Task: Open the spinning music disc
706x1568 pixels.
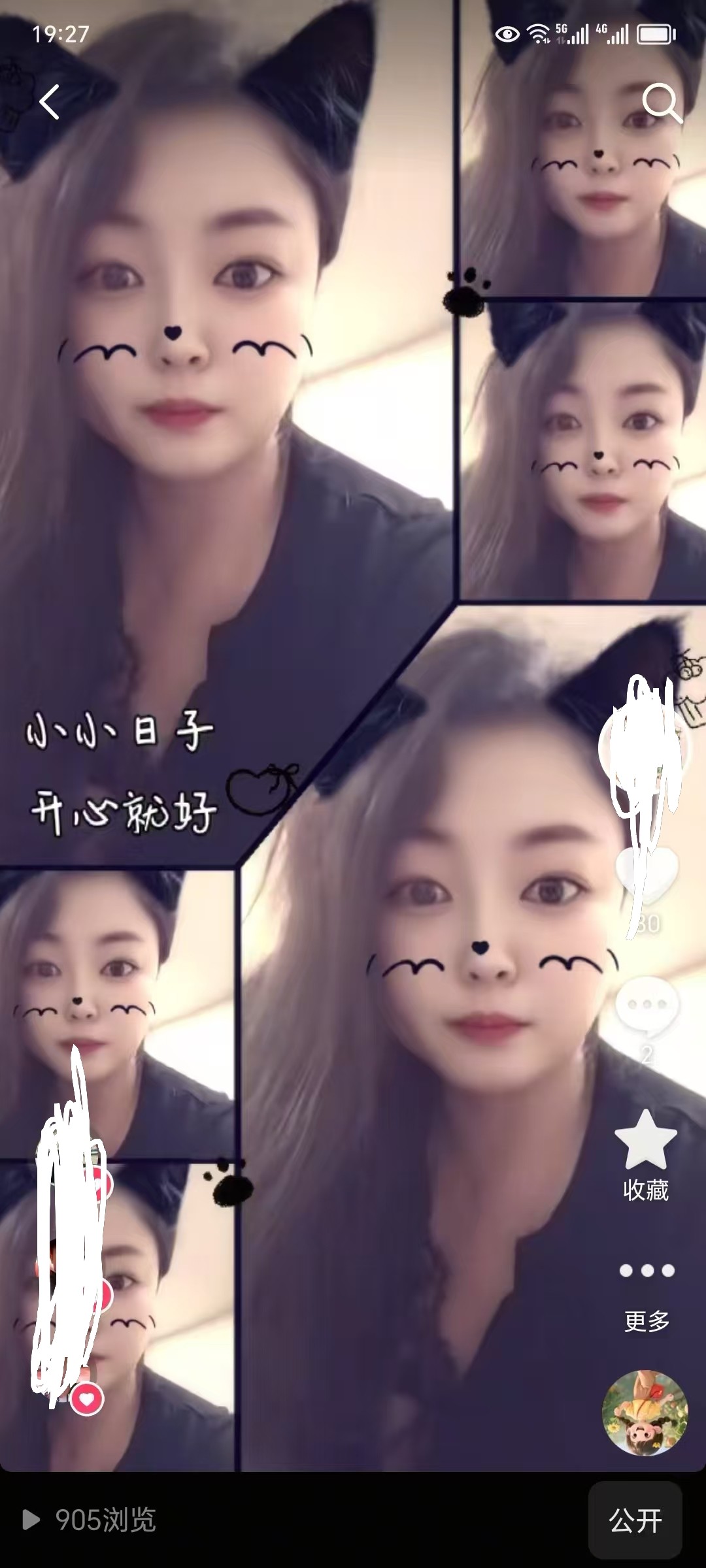Action: point(645,1413)
